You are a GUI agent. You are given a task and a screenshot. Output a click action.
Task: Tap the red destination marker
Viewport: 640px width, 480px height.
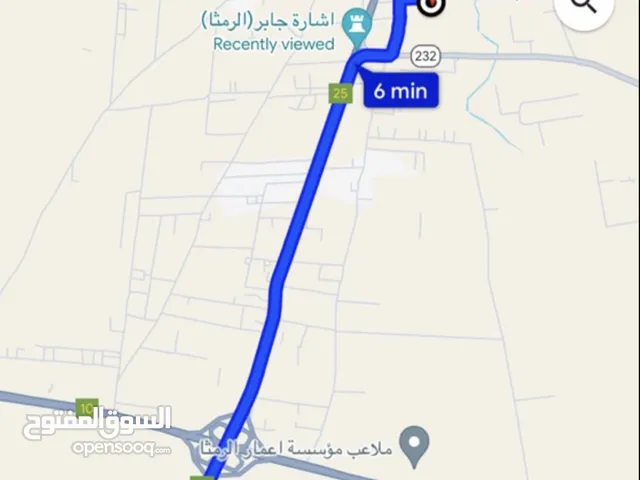[431, 7]
